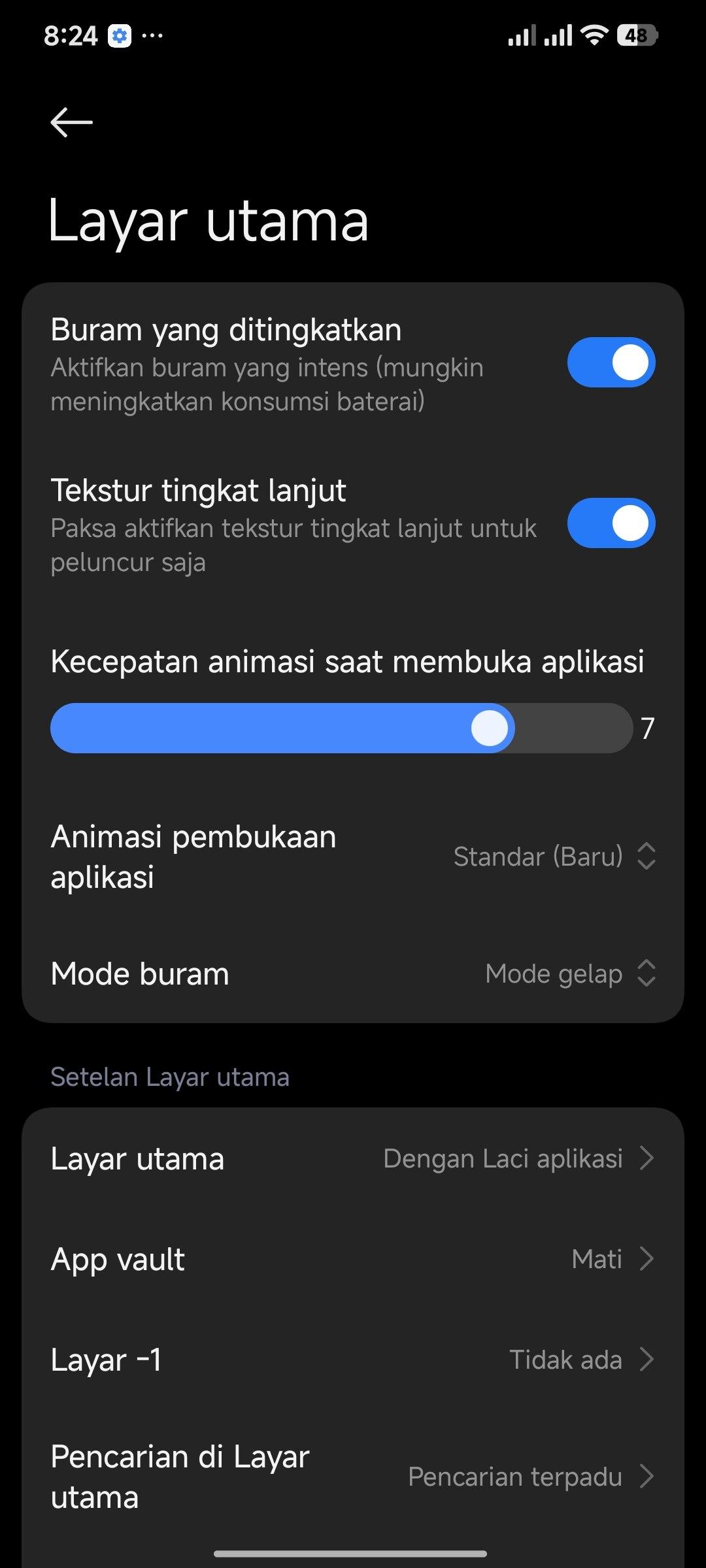Viewport: 706px width, 1568px height.
Task: Open the Layar -1 option
Action: click(353, 1360)
